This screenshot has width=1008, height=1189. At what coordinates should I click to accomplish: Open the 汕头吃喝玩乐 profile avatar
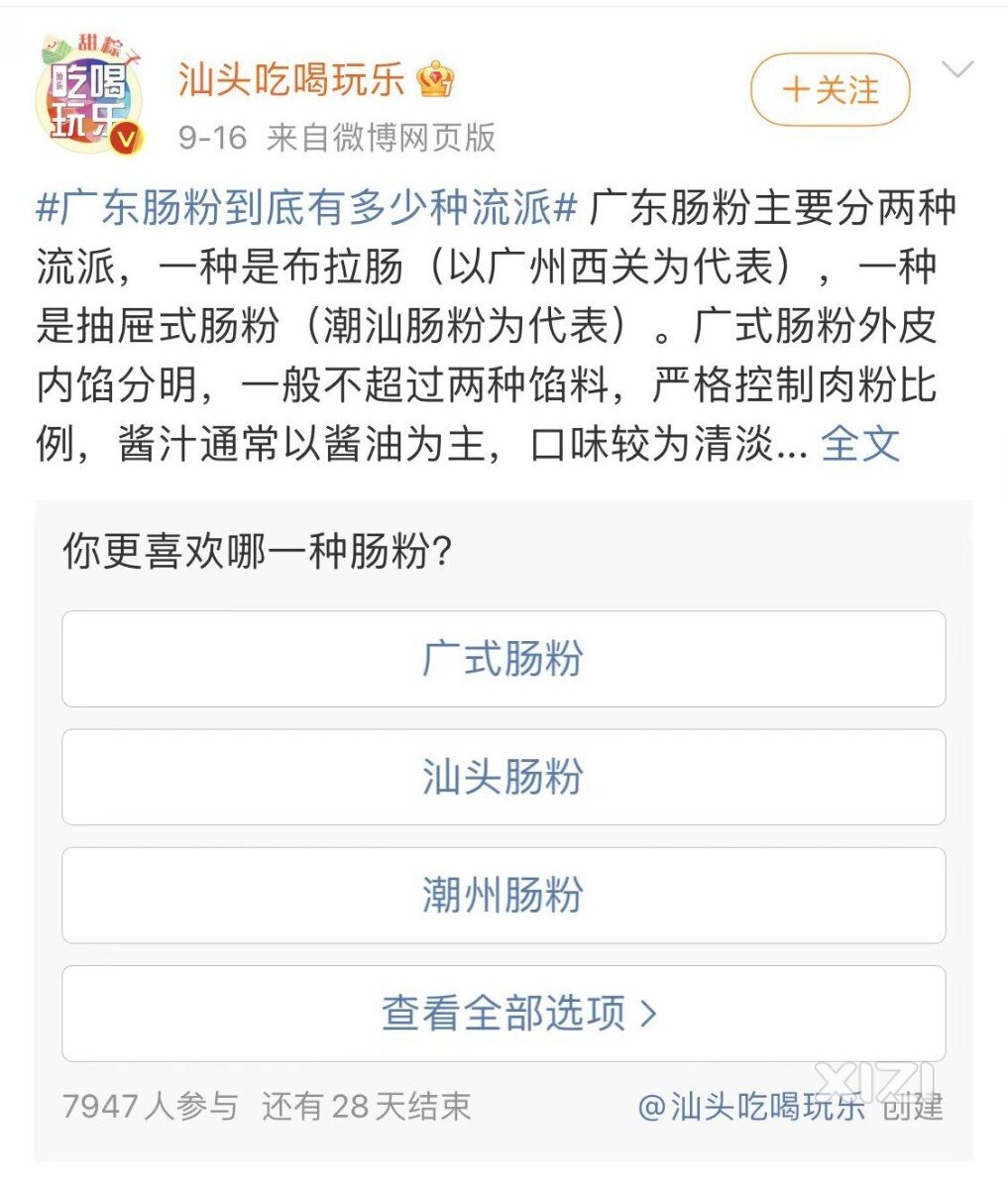(90, 95)
